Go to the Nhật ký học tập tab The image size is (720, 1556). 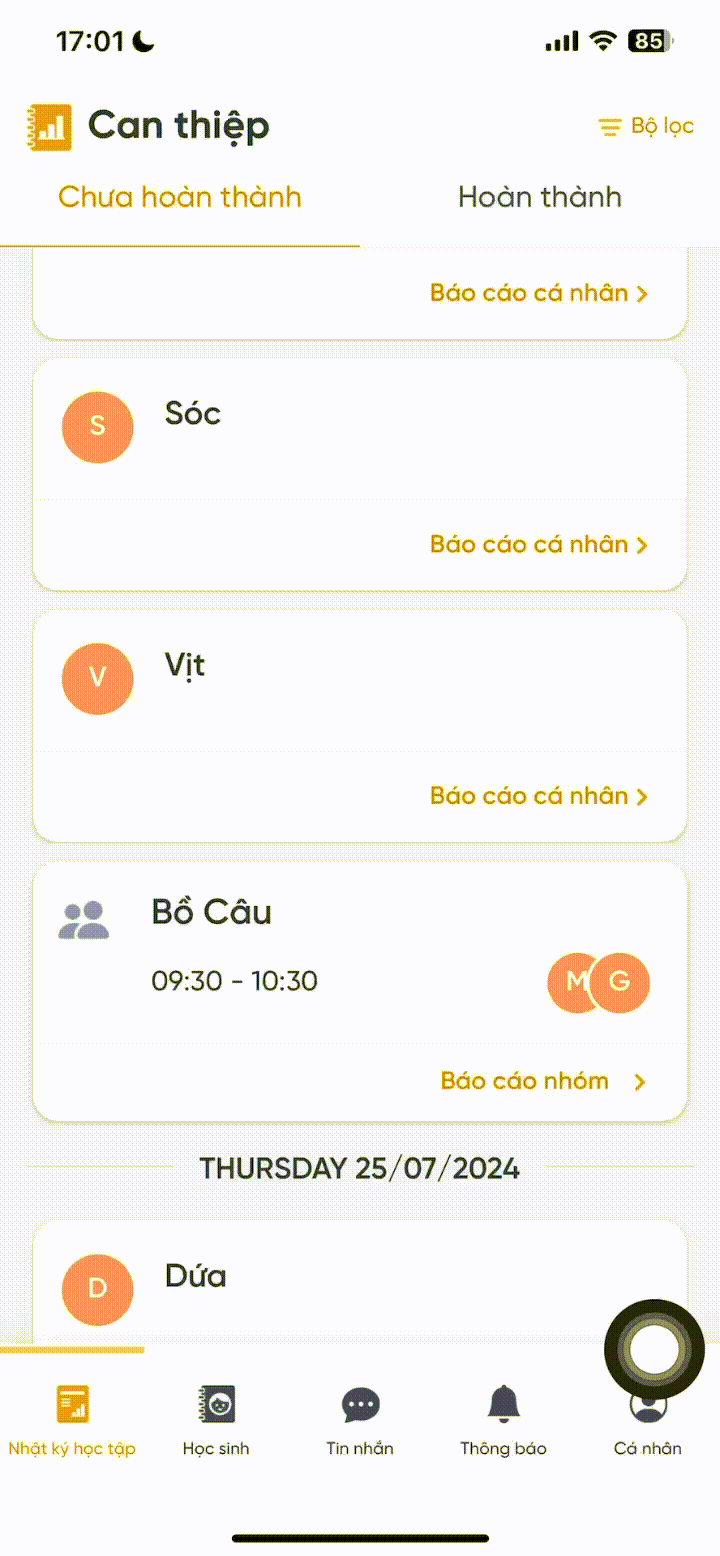tap(72, 1418)
